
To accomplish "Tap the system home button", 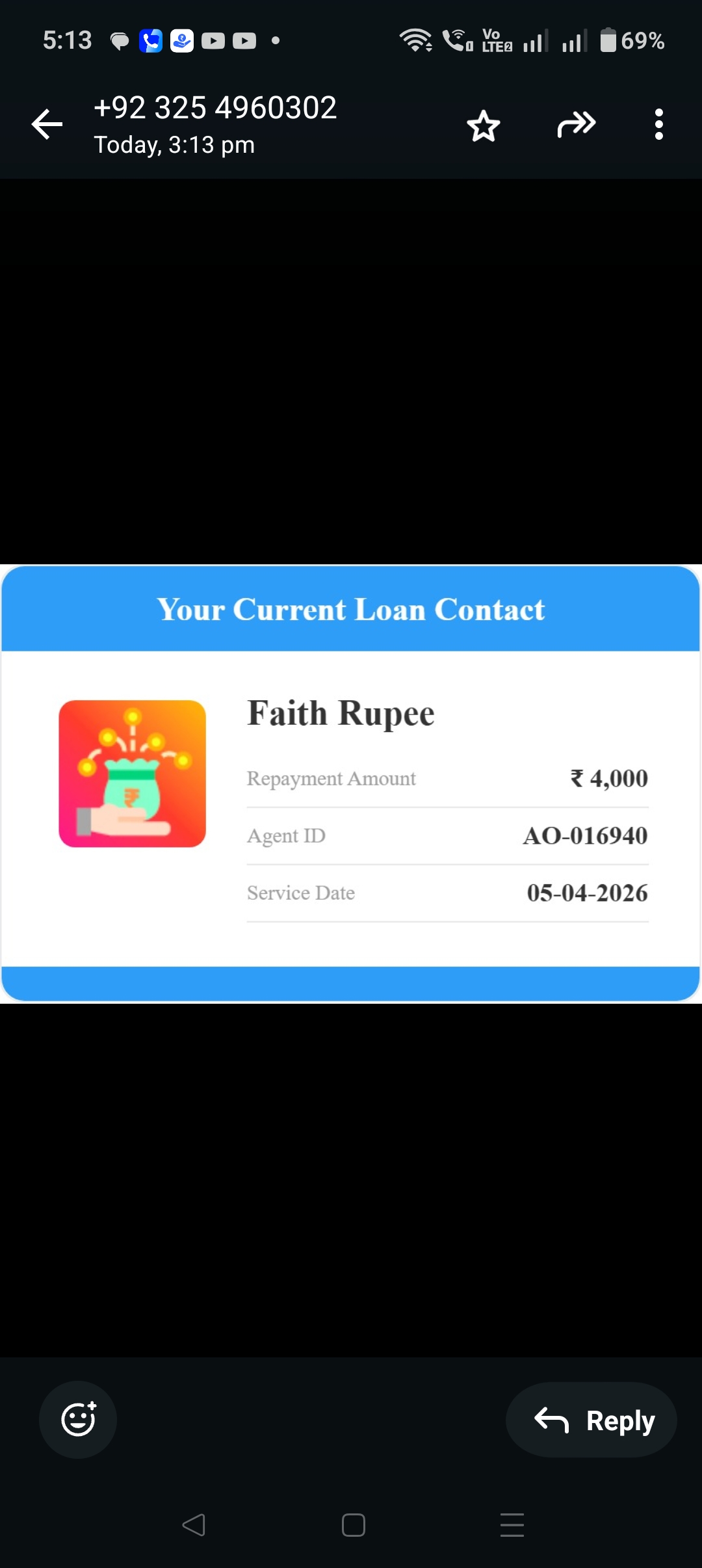I will click(x=353, y=1524).
